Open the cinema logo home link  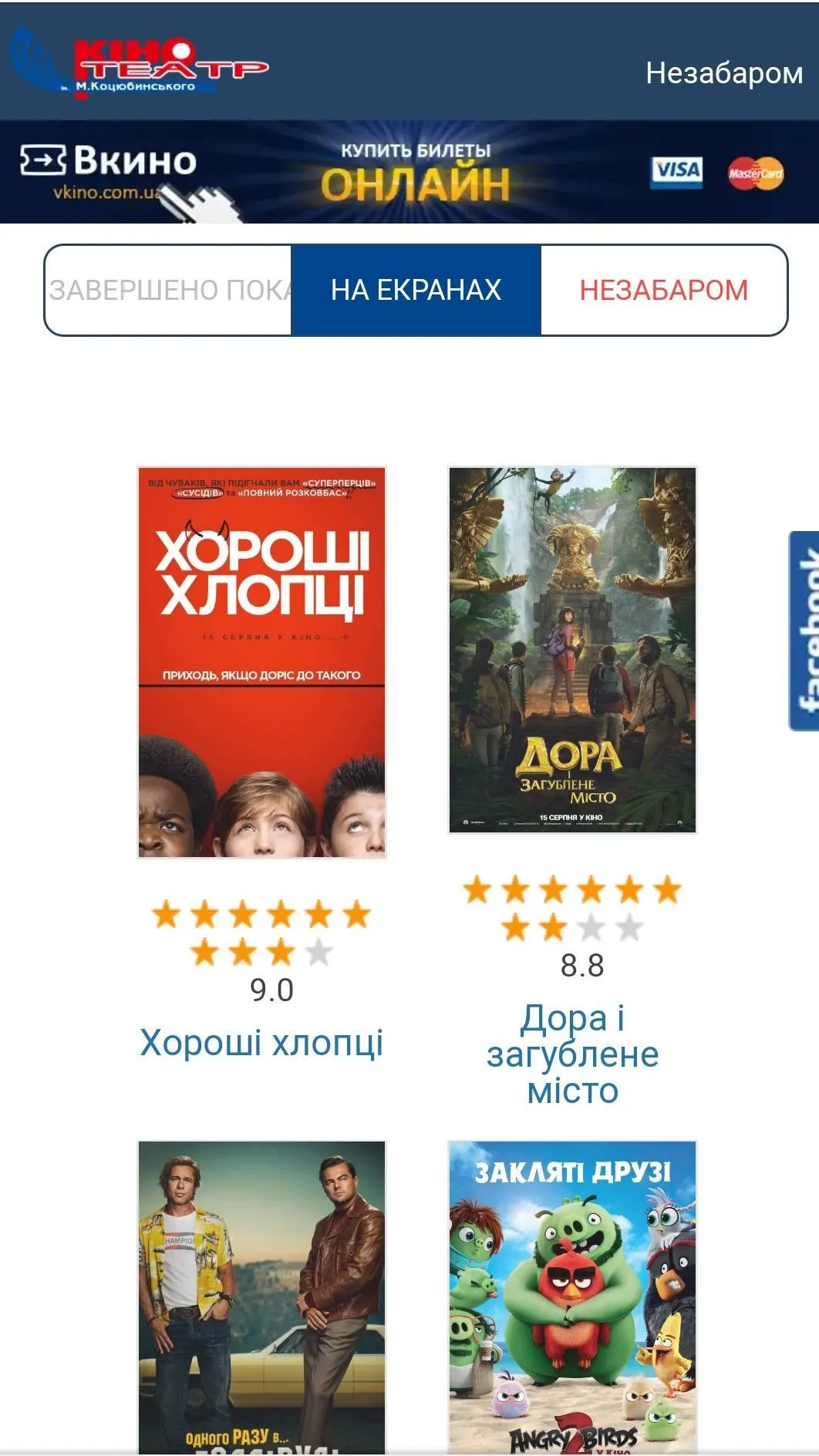(x=139, y=63)
